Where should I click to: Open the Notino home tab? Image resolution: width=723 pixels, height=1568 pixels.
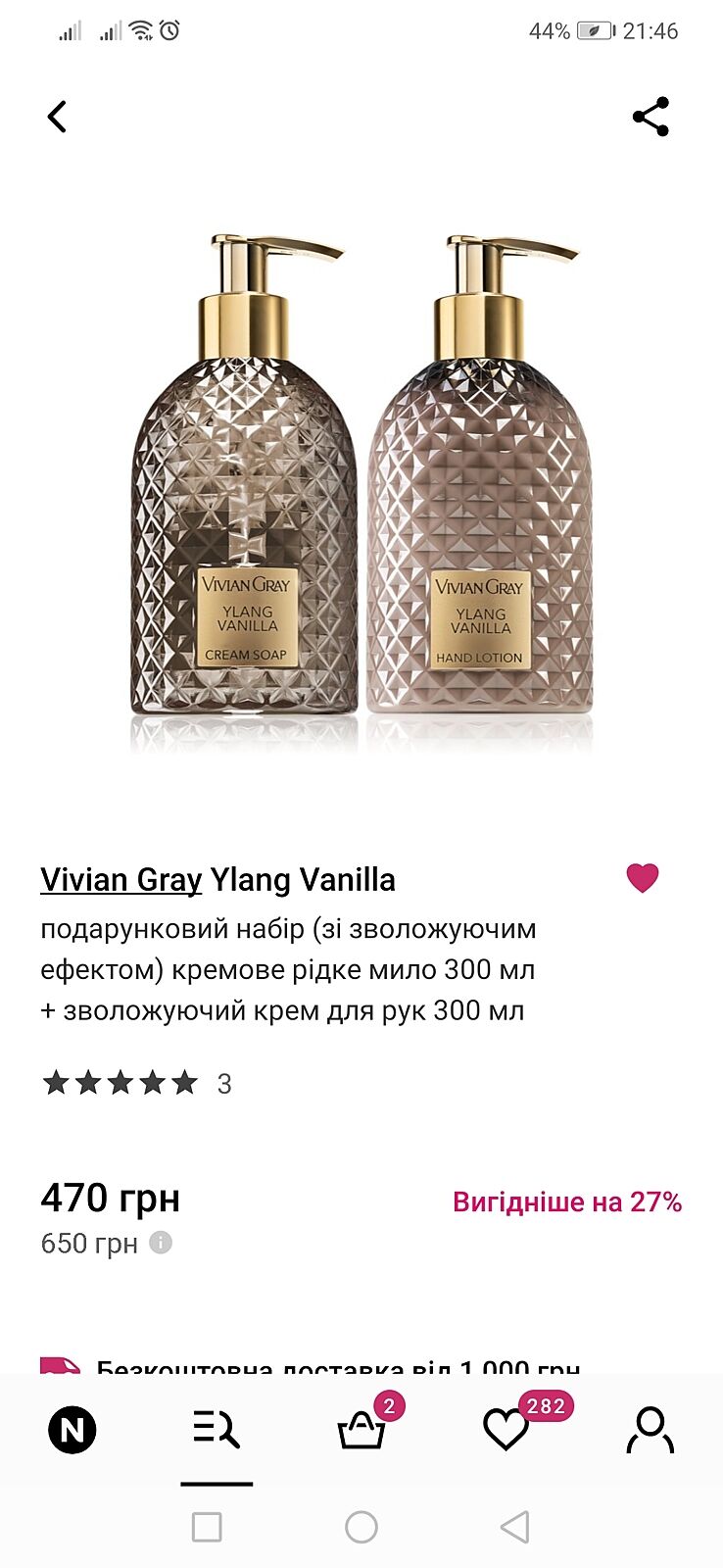[x=72, y=1431]
